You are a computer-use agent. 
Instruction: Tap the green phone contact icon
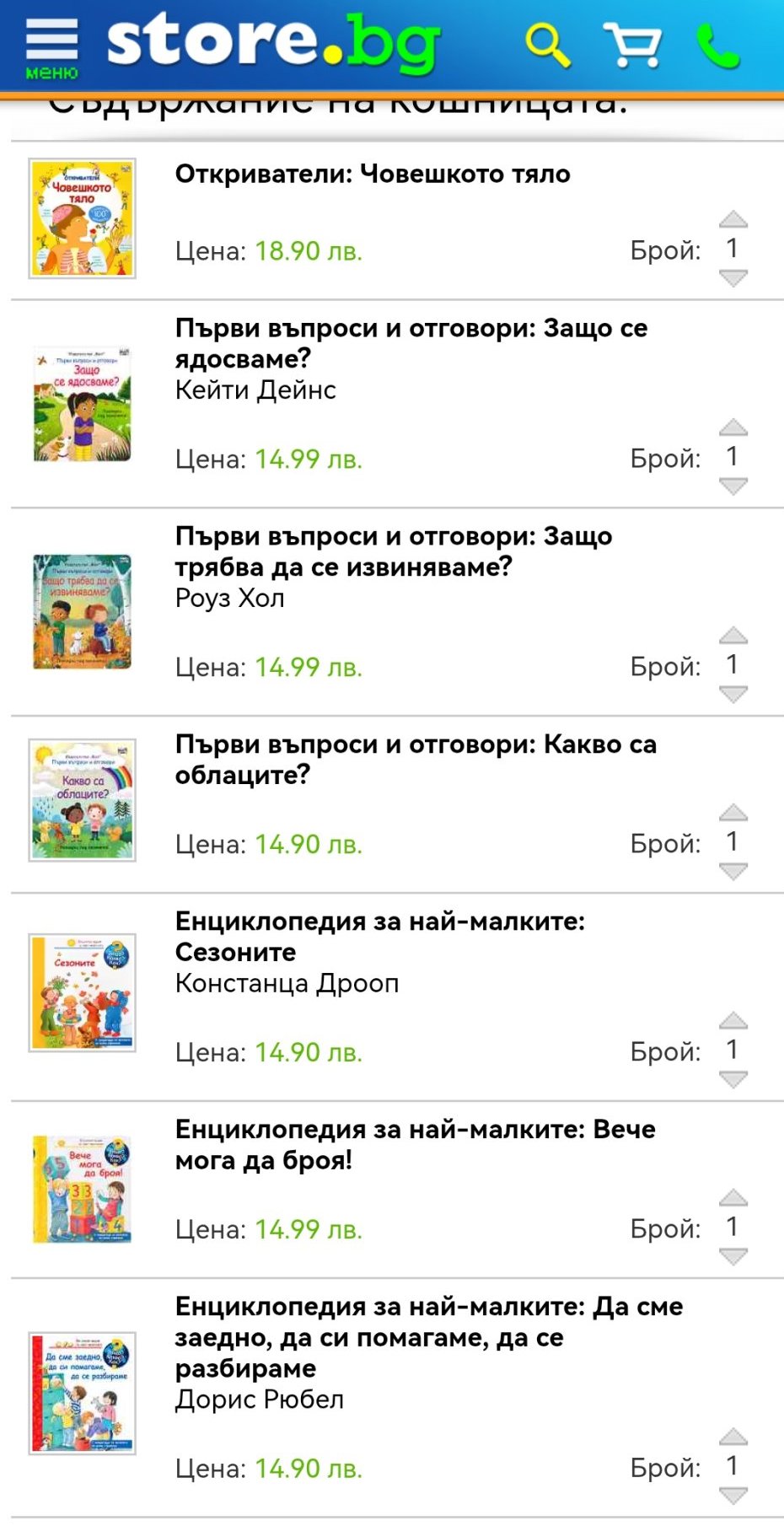pos(717,47)
